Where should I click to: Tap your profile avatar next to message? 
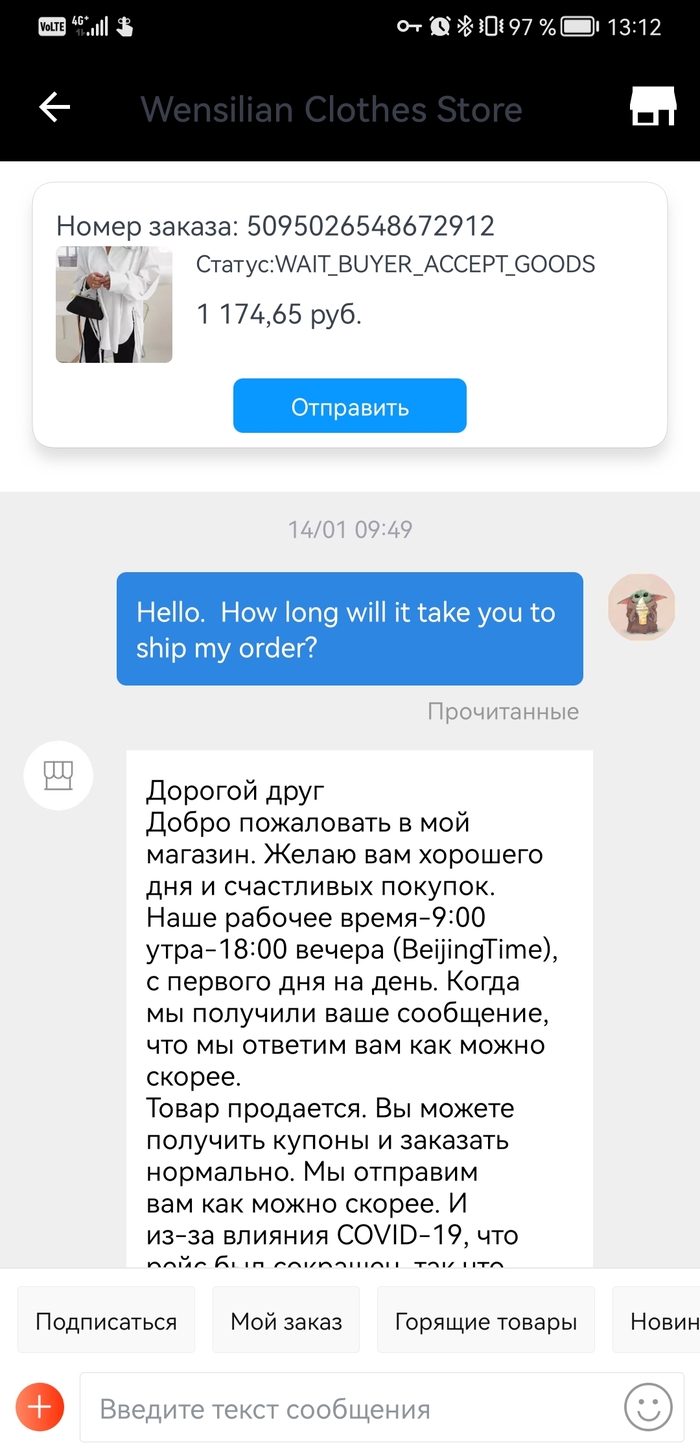click(x=641, y=607)
